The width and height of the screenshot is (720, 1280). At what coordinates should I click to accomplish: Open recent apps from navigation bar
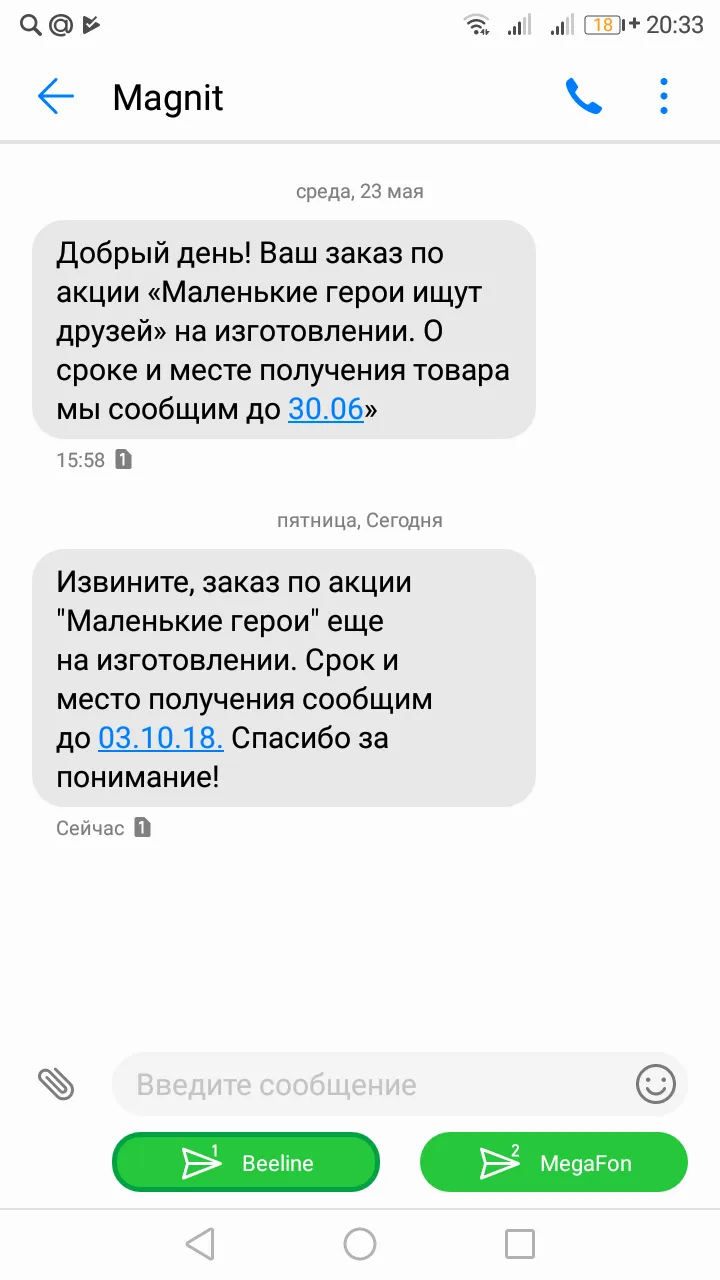click(520, 1244)
